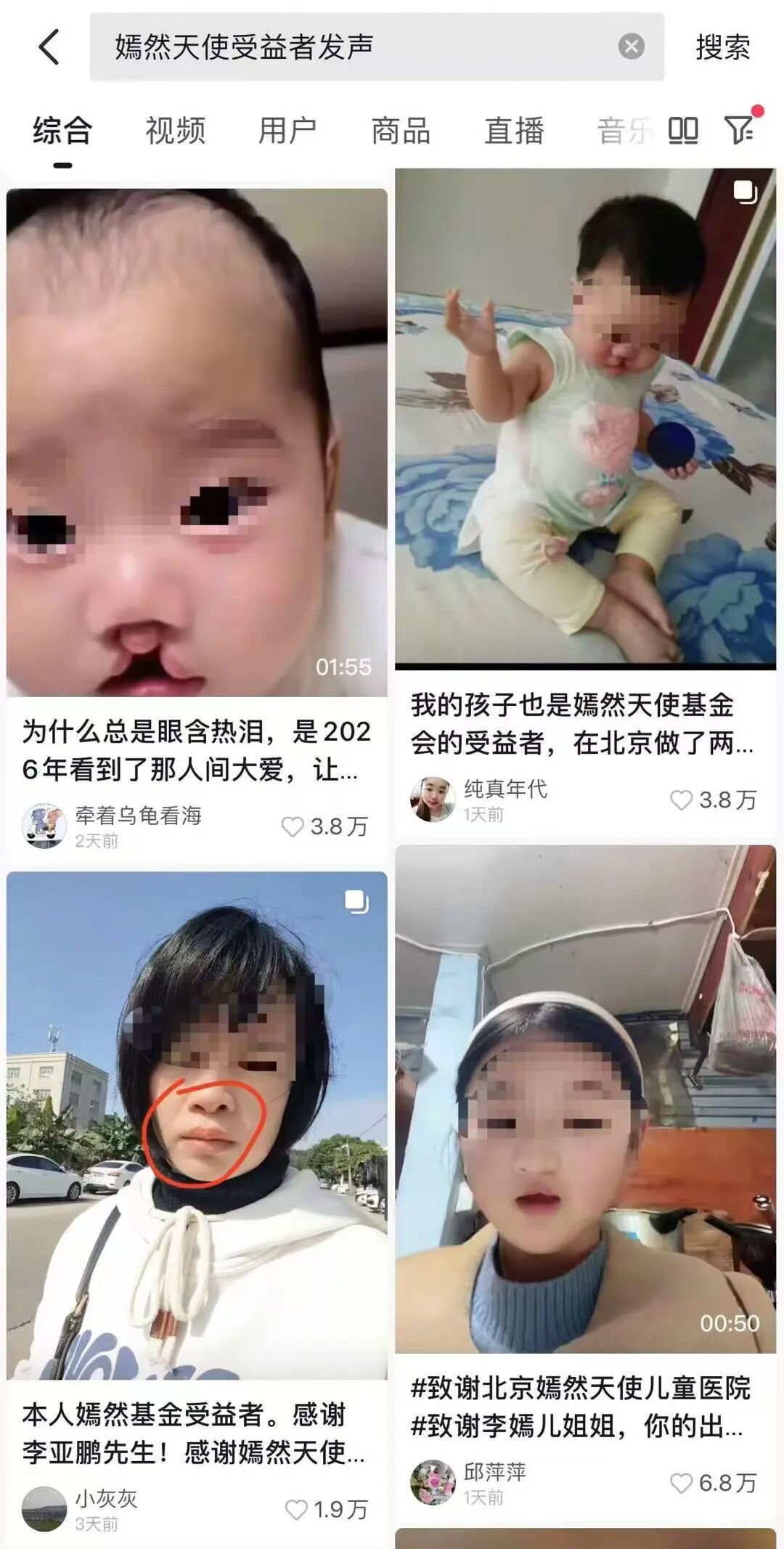Select the 综合 tab

coord(62,131)
